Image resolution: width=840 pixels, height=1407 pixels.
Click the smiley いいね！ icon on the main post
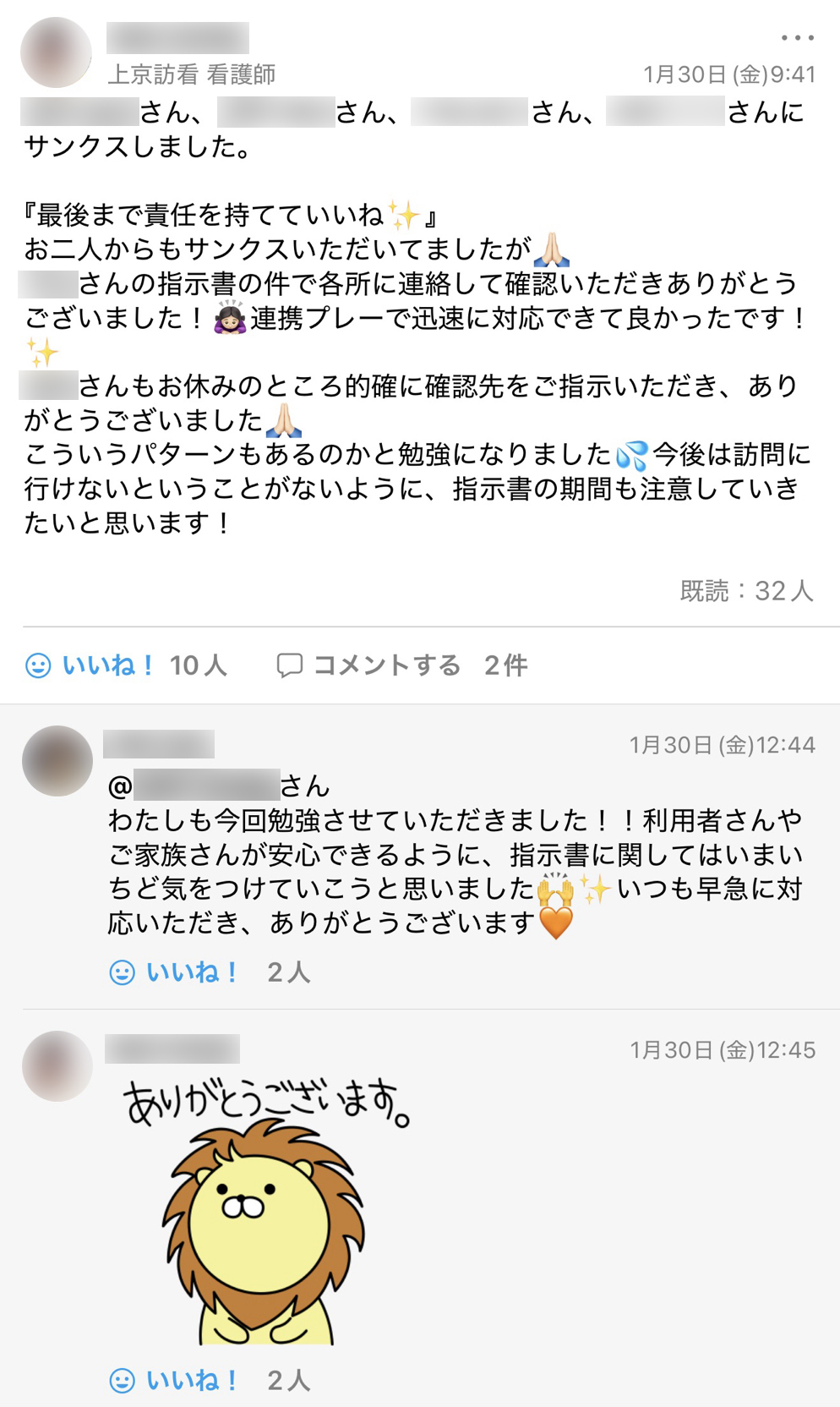coord(38,666)
